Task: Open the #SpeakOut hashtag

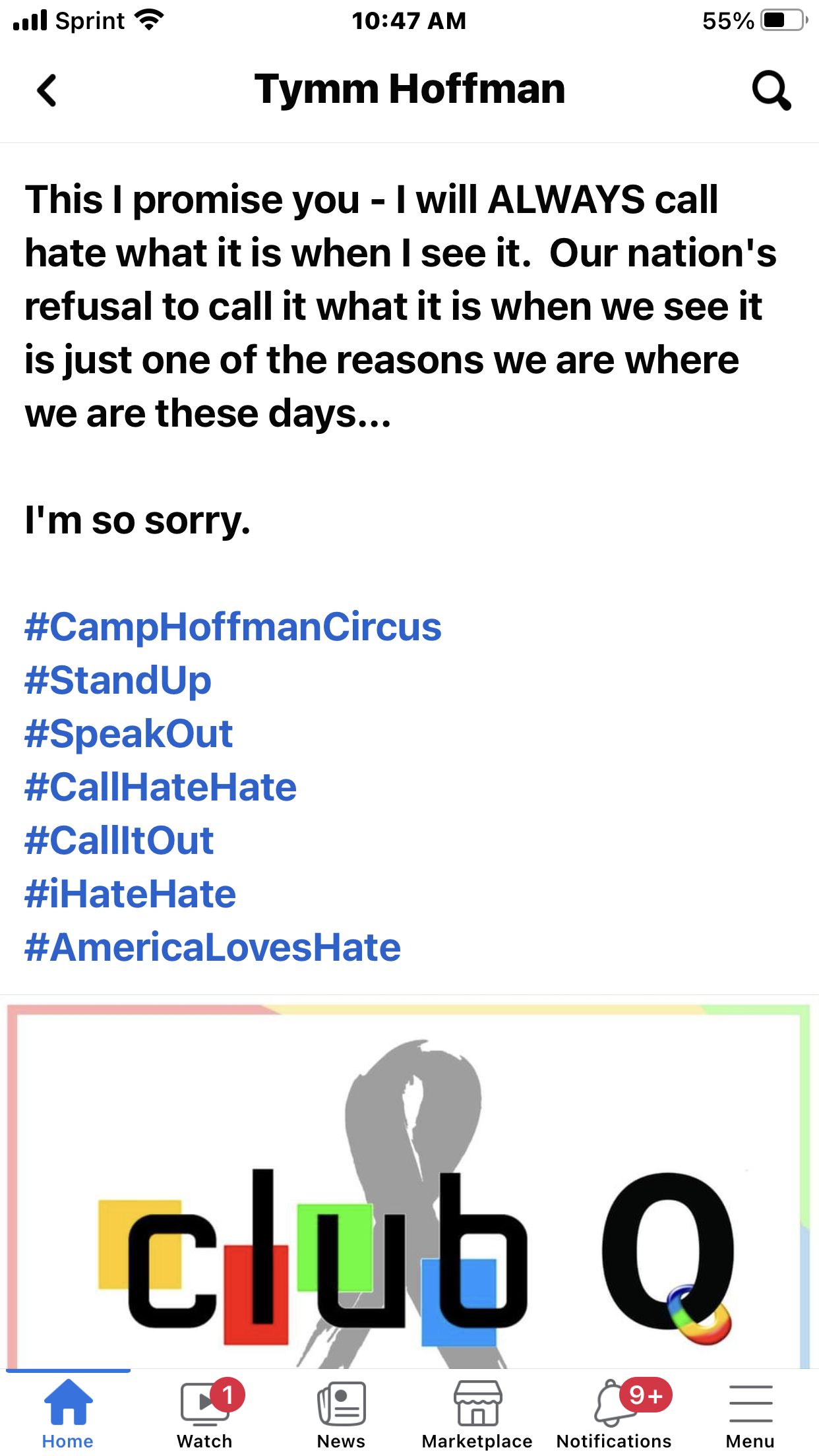Action: 129,733
